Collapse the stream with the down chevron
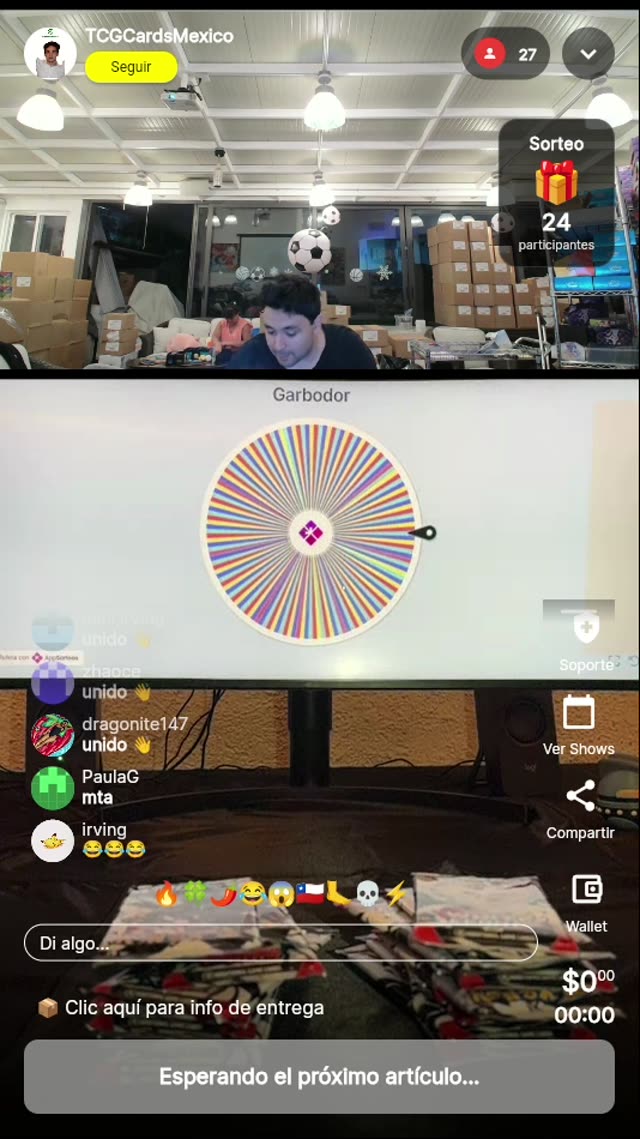This screenshot has height=1139, width=640. click(x=588, y=54)
